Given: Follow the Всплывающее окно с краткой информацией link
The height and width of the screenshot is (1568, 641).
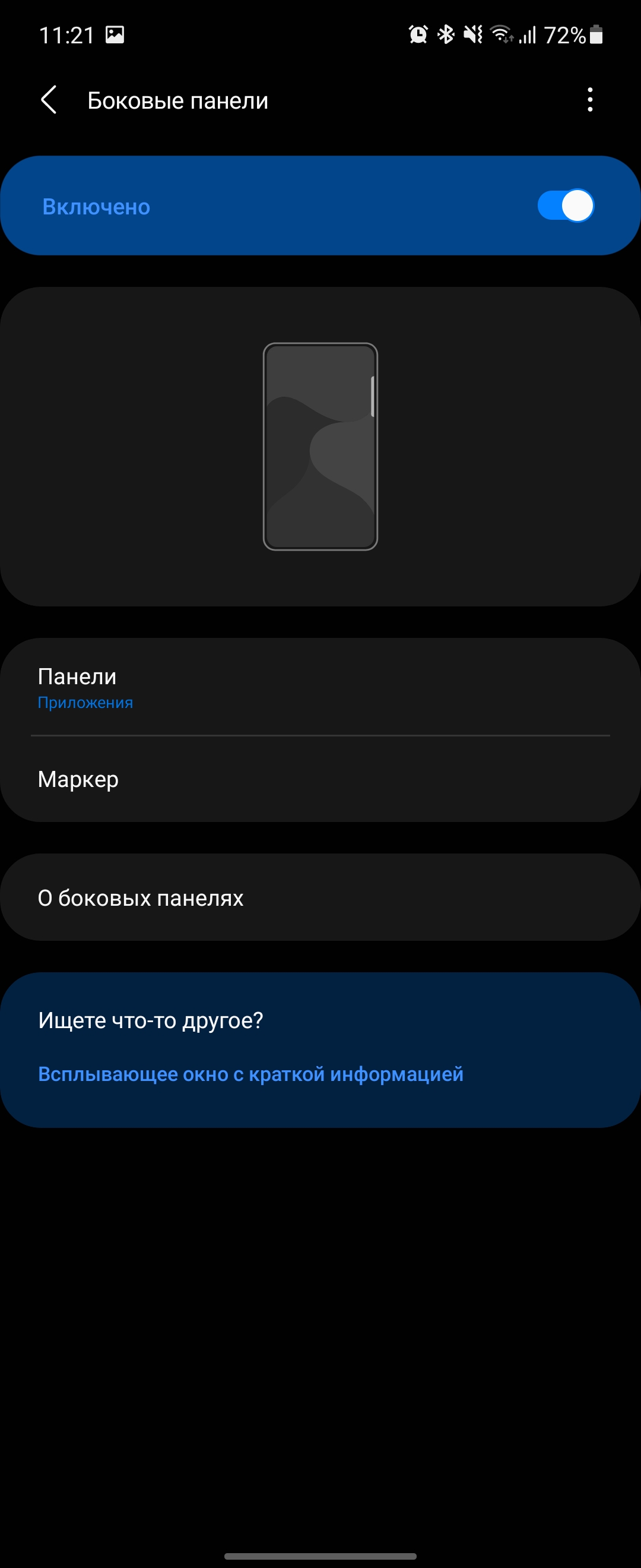Looking at the screenshot, I should click(x=250, y=1074).
